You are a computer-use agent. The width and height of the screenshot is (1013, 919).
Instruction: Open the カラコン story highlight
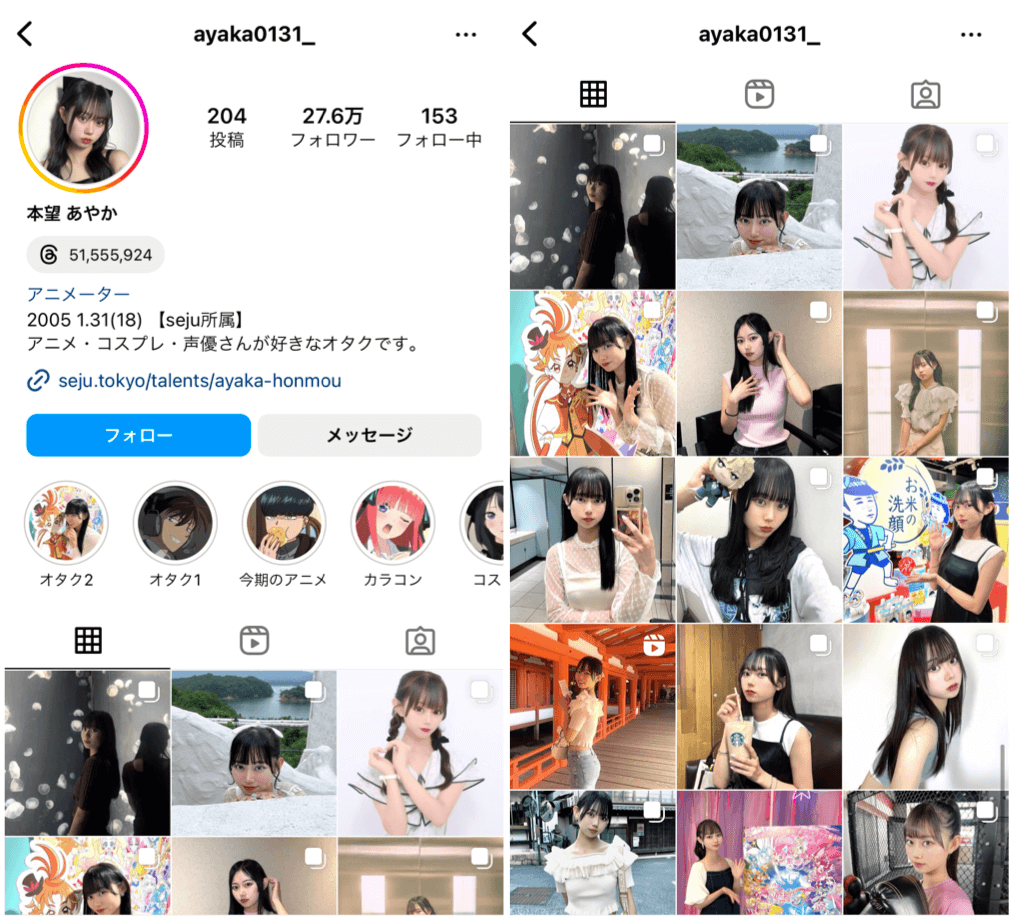pos(393,524)
